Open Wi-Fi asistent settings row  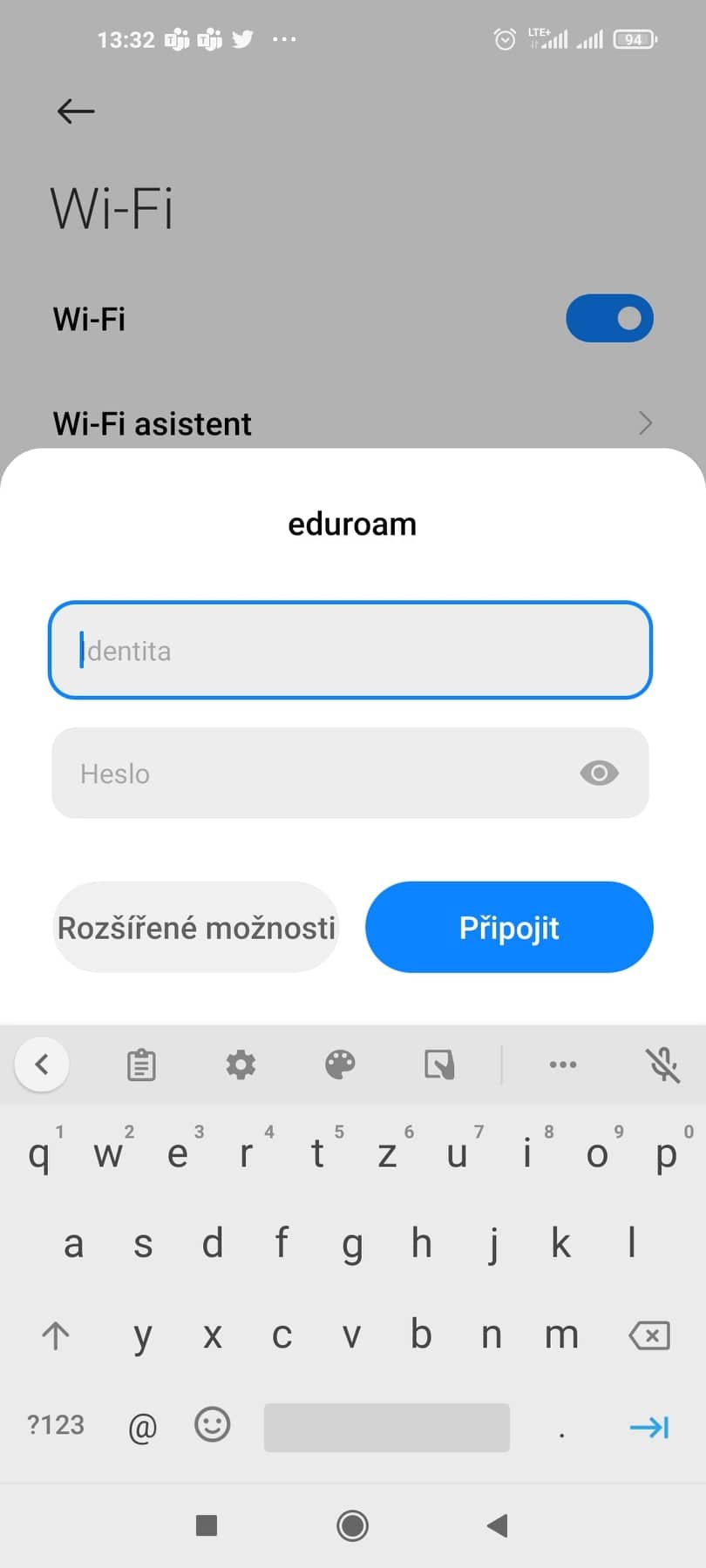[x=353, y=423]
